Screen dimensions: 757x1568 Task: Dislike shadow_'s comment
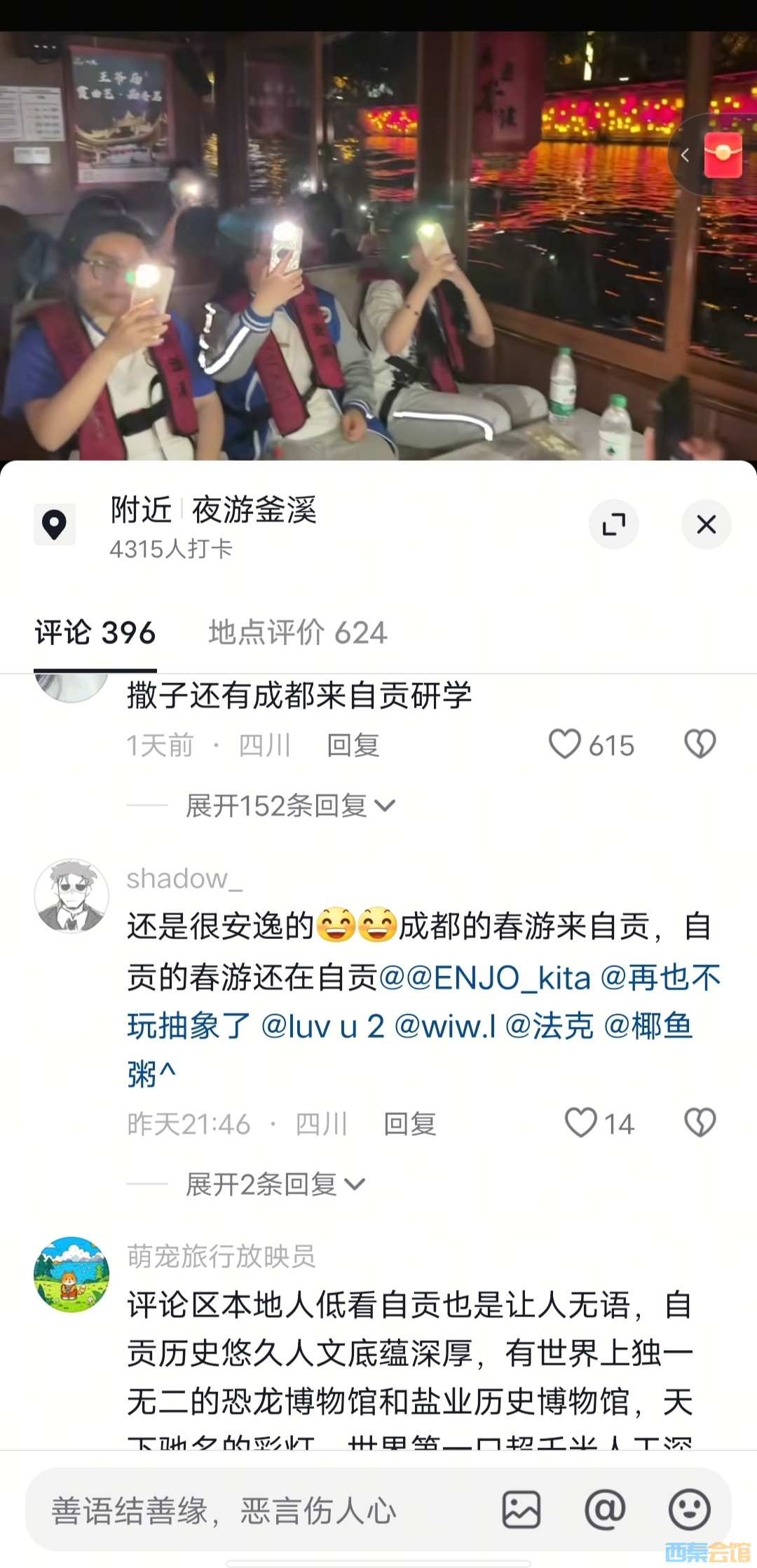(x=700, y=1123)
